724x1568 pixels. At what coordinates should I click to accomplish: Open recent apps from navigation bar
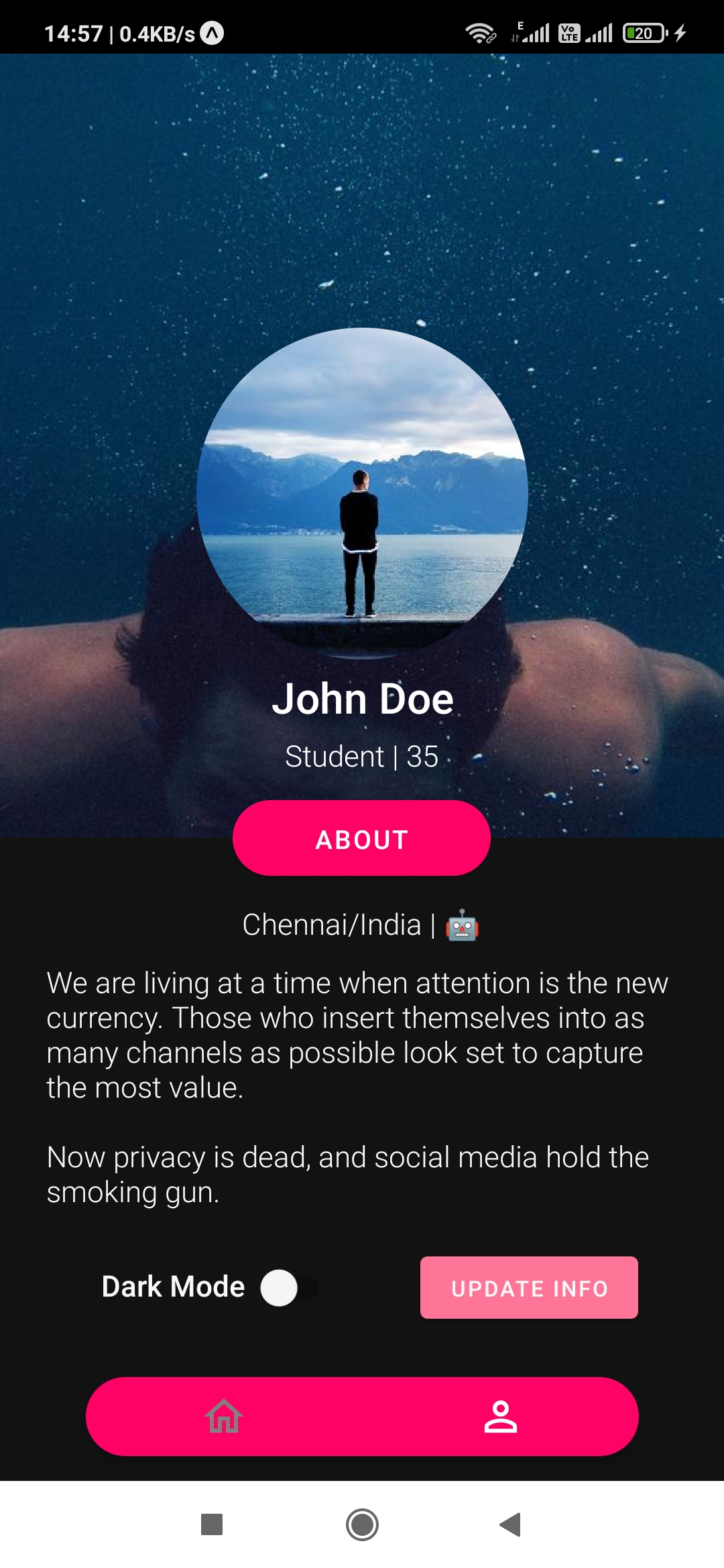[x=212, y=1524]
